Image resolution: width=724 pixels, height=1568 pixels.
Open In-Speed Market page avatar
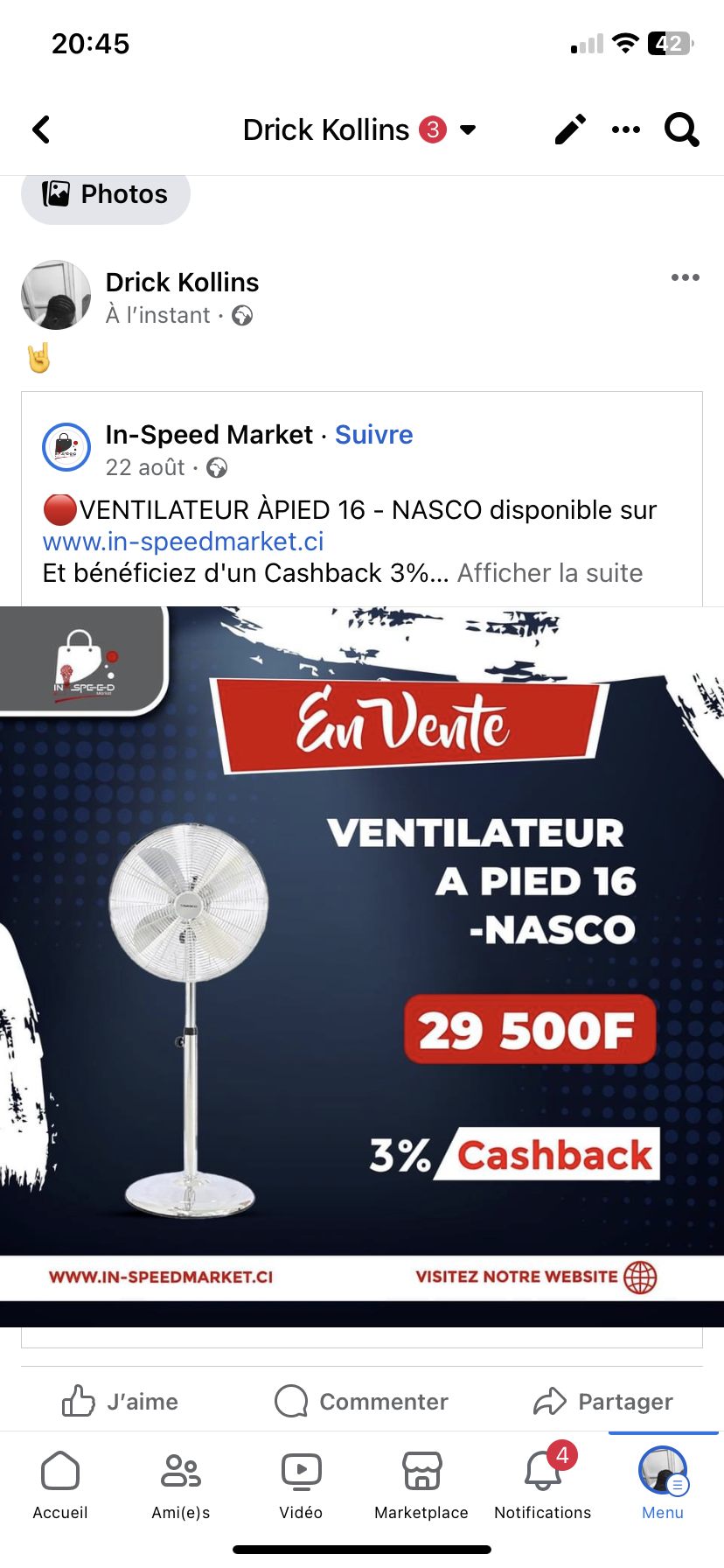pos(66,446)
